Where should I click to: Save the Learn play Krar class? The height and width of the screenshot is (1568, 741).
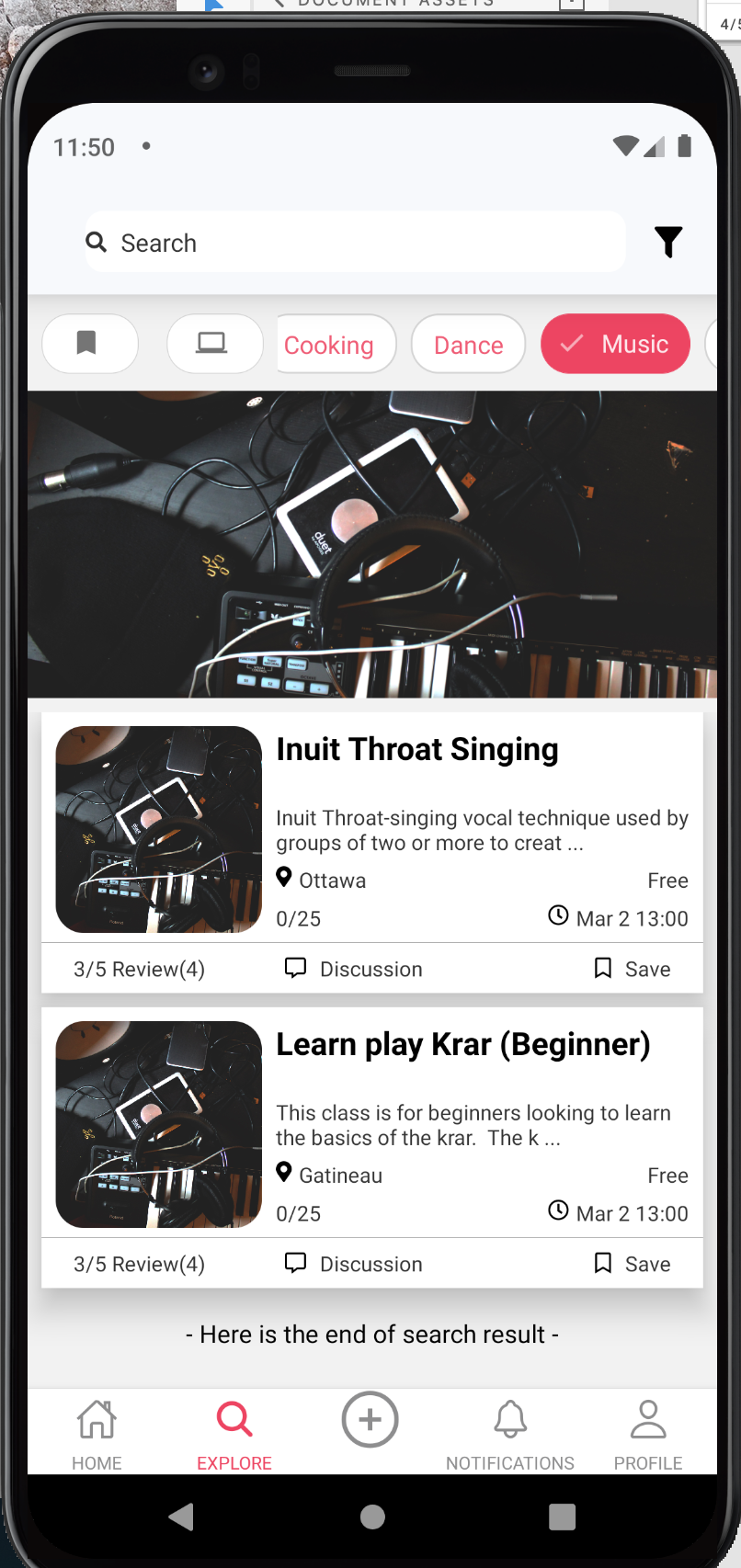[x=633, y=1264]
